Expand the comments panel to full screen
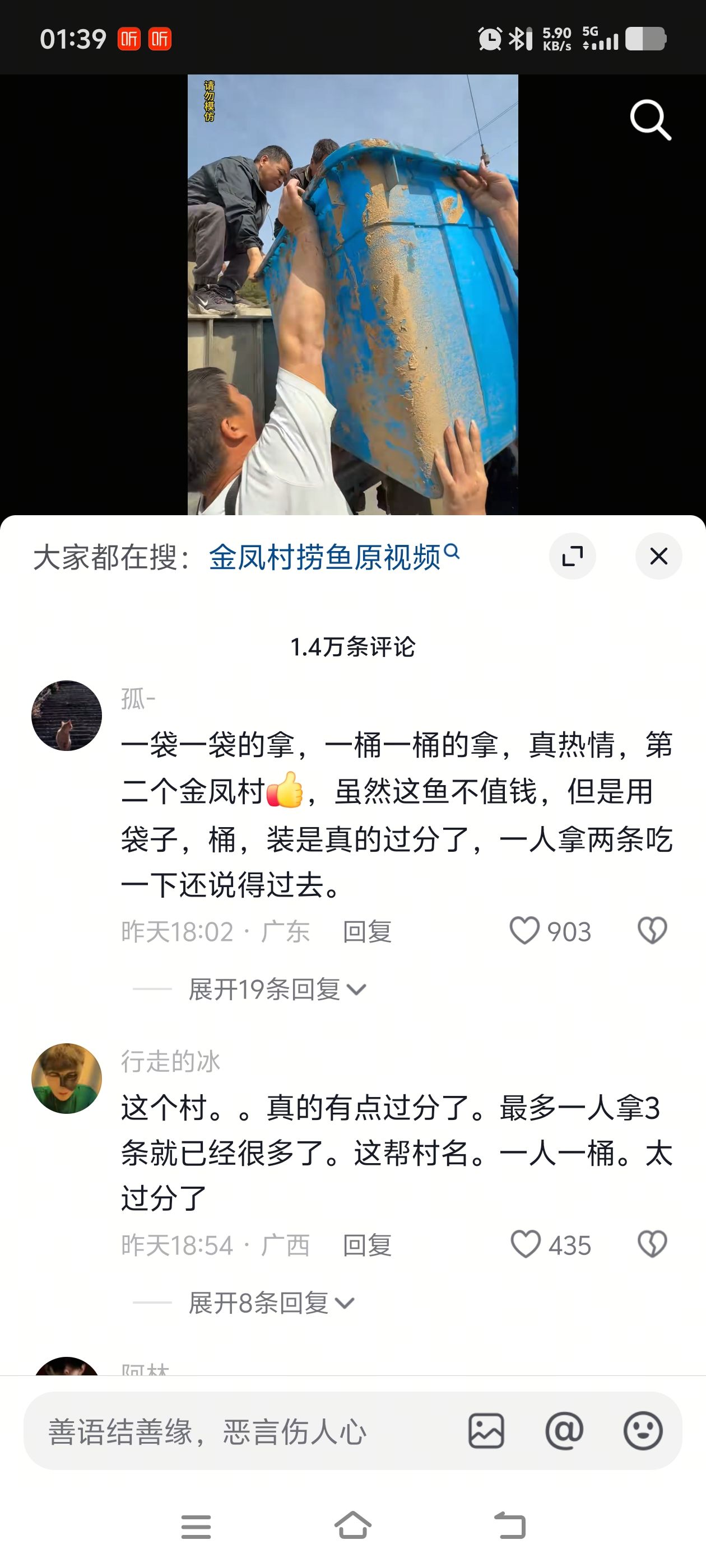 coord(572,556)
